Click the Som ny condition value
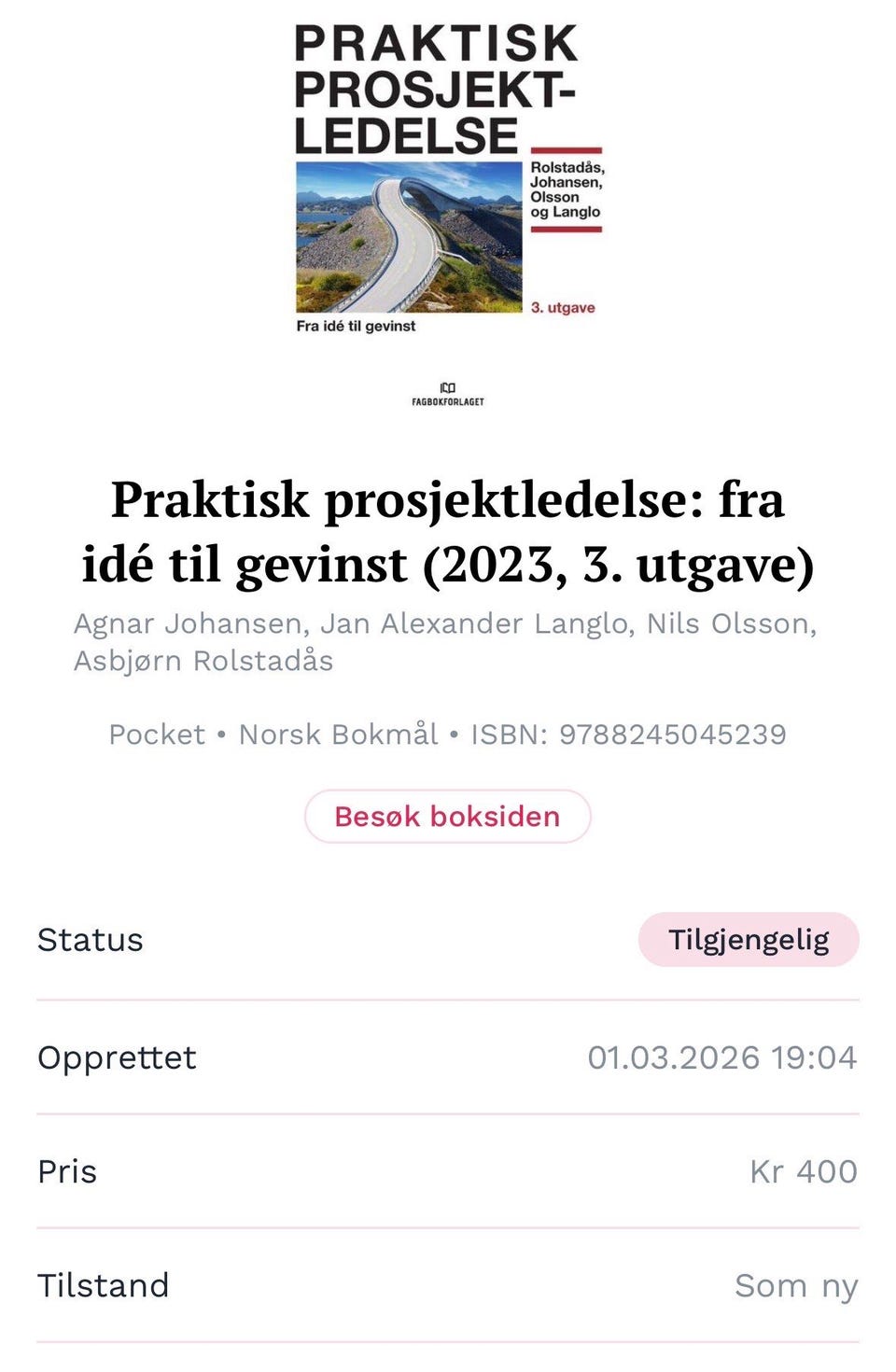896x1372 pixels. pos(797,1285)
